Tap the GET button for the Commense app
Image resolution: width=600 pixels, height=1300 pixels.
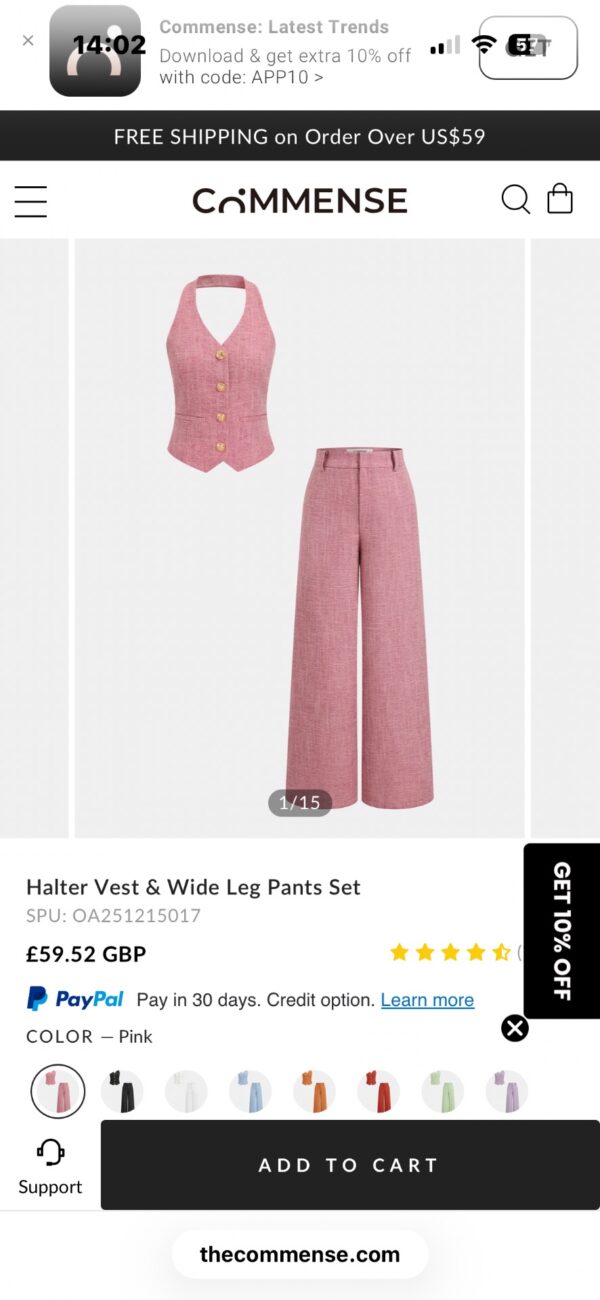tap(528, 48)
